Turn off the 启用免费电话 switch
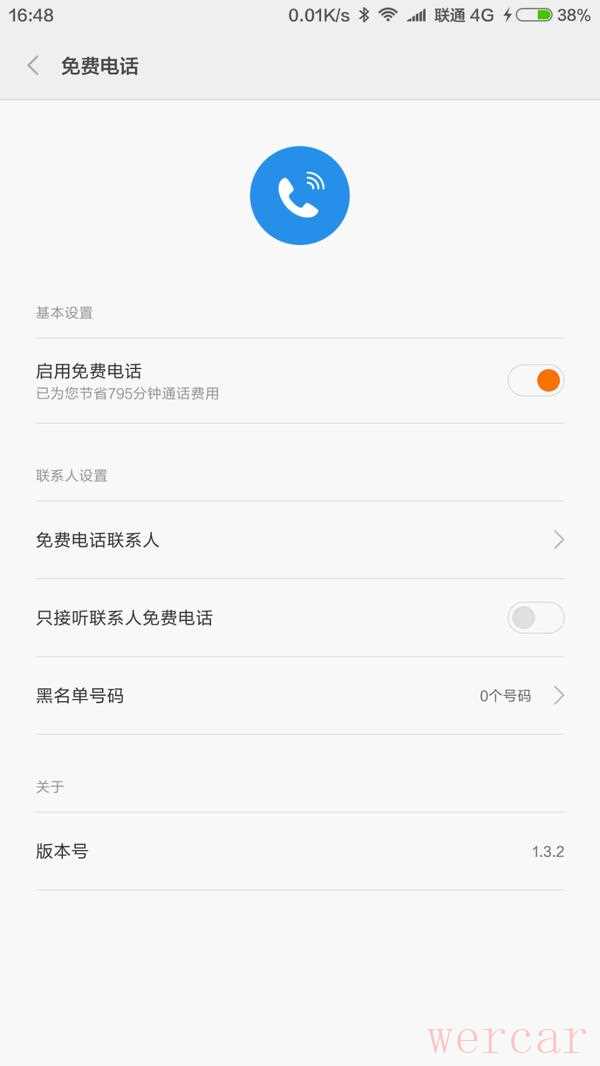Screen dimensions: 600x1066 tap(536, 380)
